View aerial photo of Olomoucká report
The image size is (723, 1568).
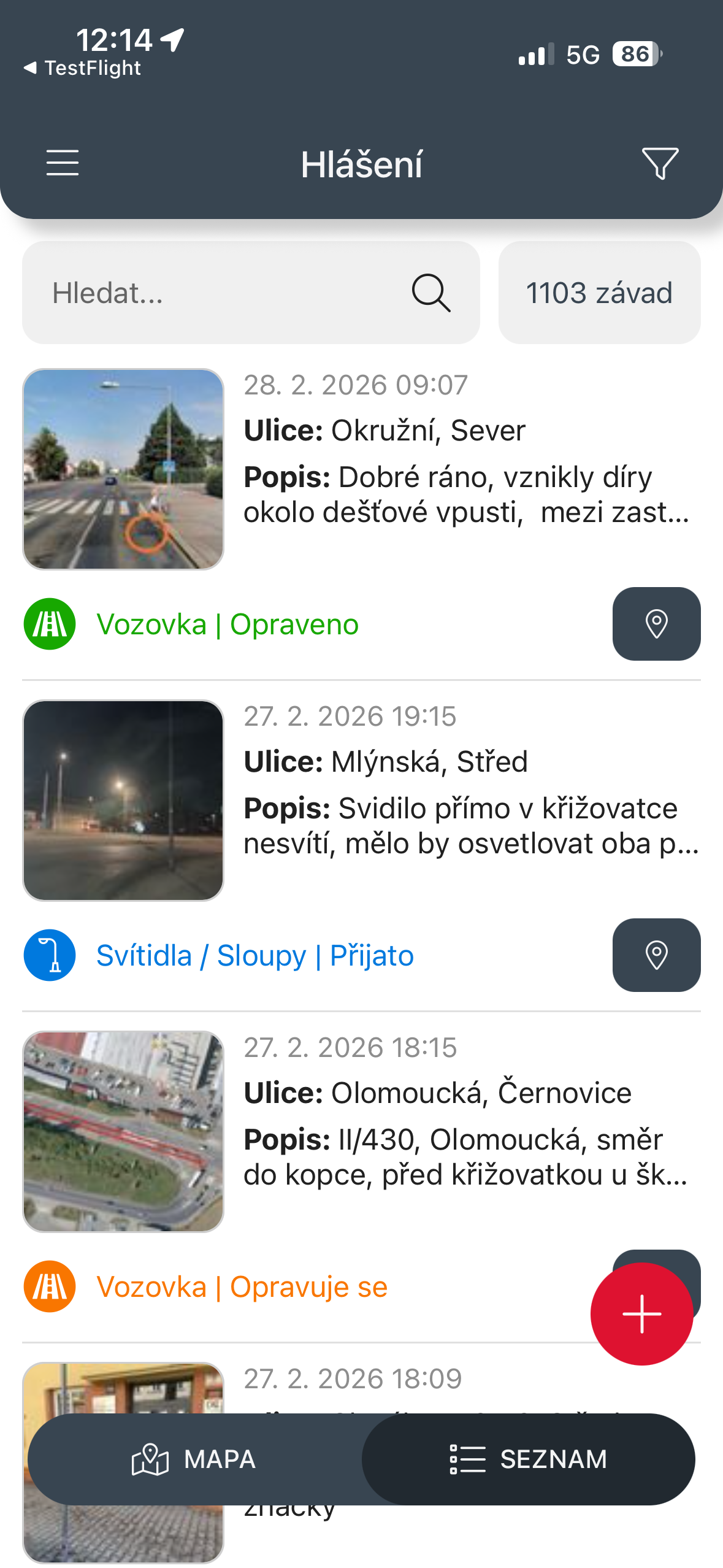[123, 1132]
